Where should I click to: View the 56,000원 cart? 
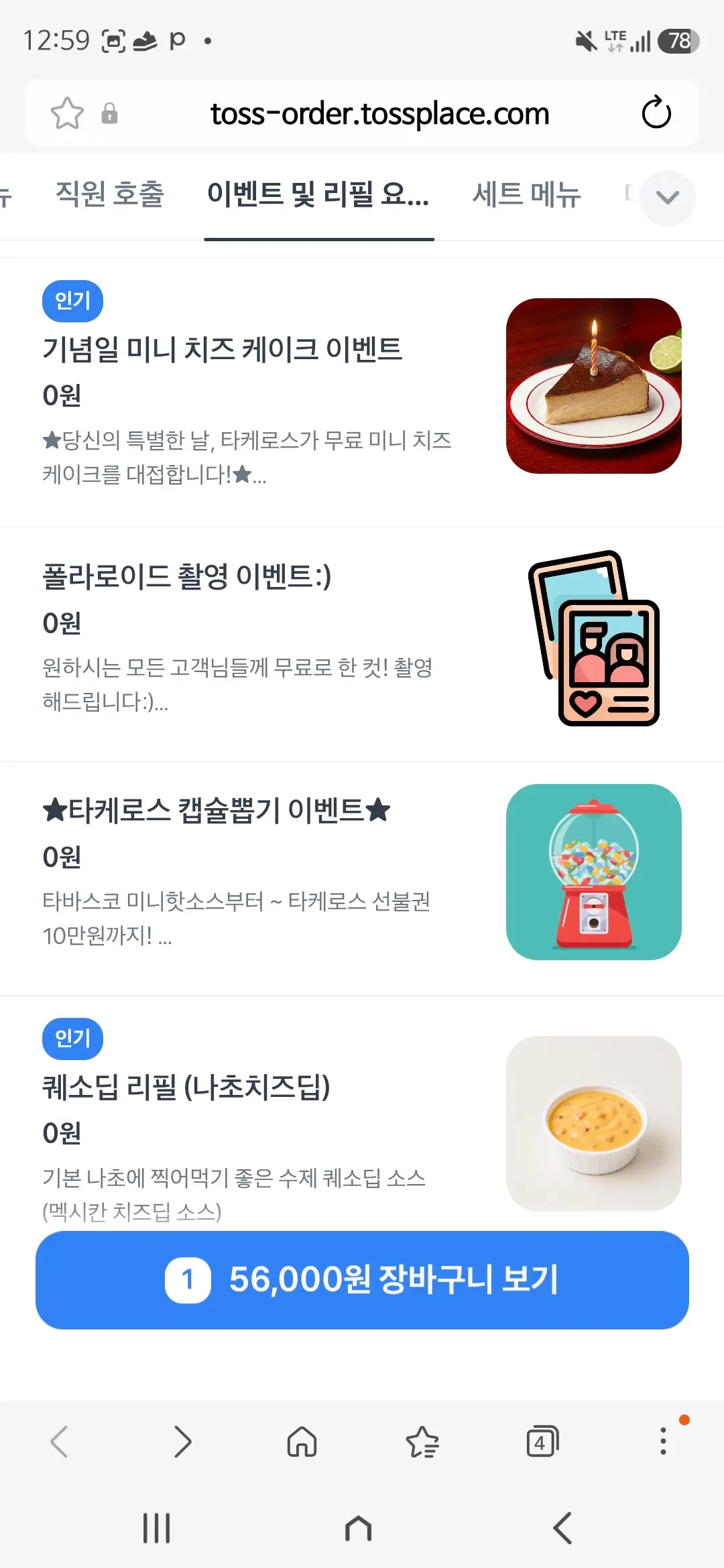click(362, 1280)
